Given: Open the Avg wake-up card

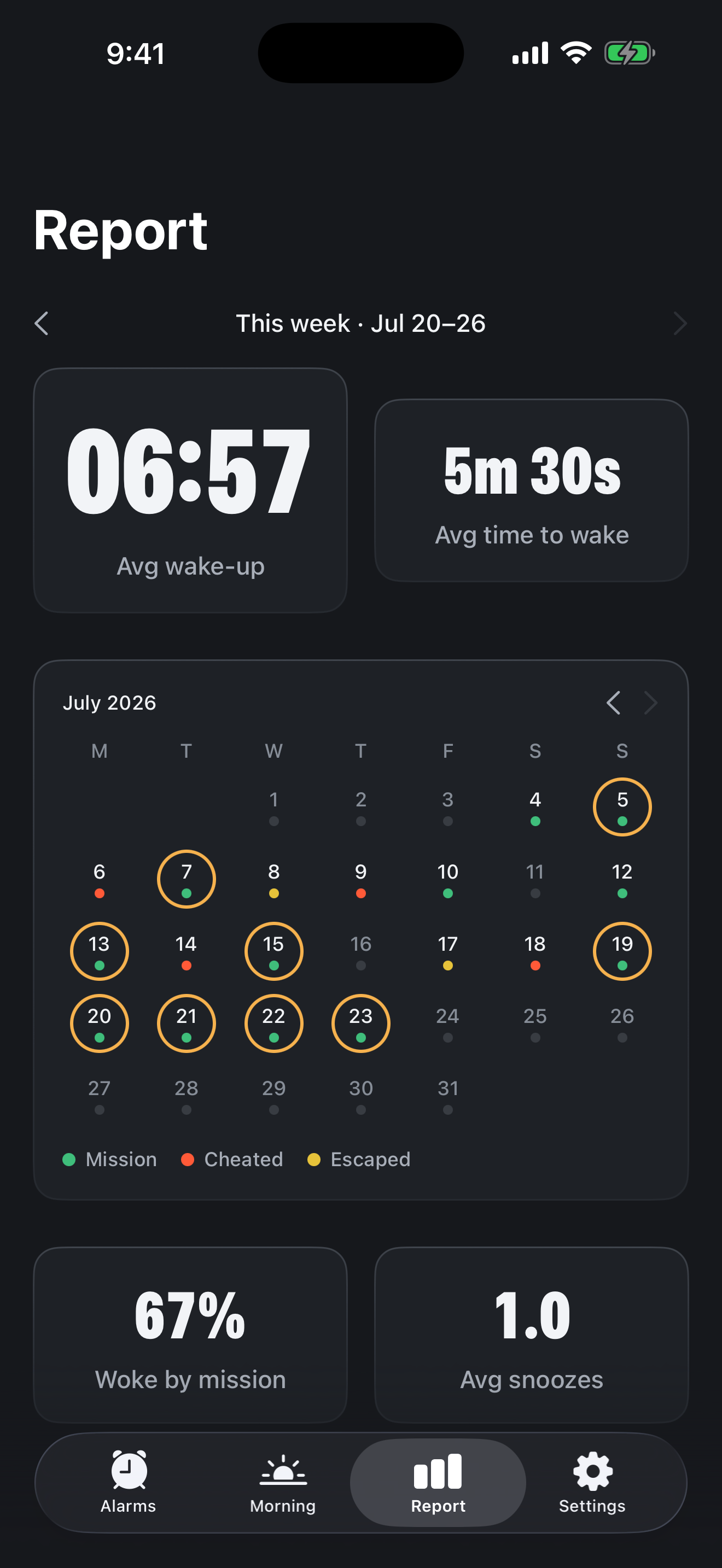Looking at the screenshot, I should [190, 490].
